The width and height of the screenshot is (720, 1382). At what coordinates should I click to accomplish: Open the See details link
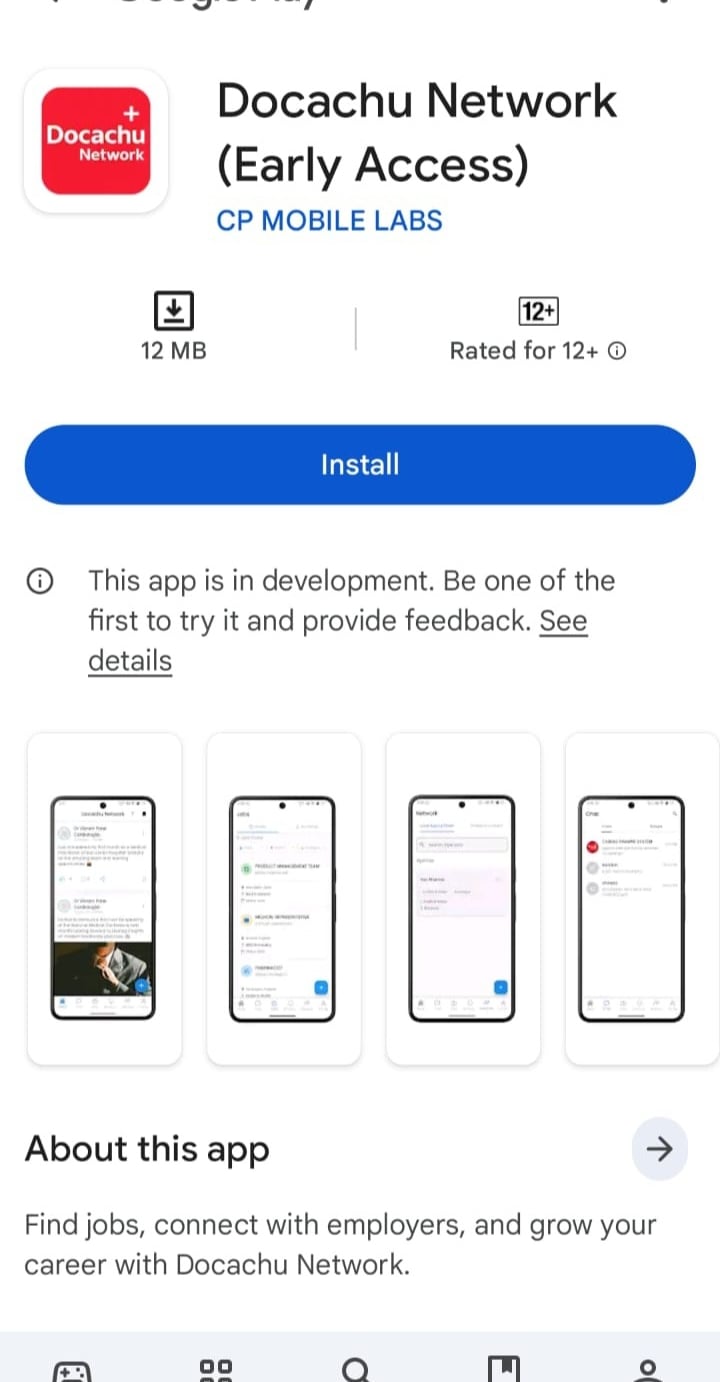pyautogui.click(x=338, y=641)
